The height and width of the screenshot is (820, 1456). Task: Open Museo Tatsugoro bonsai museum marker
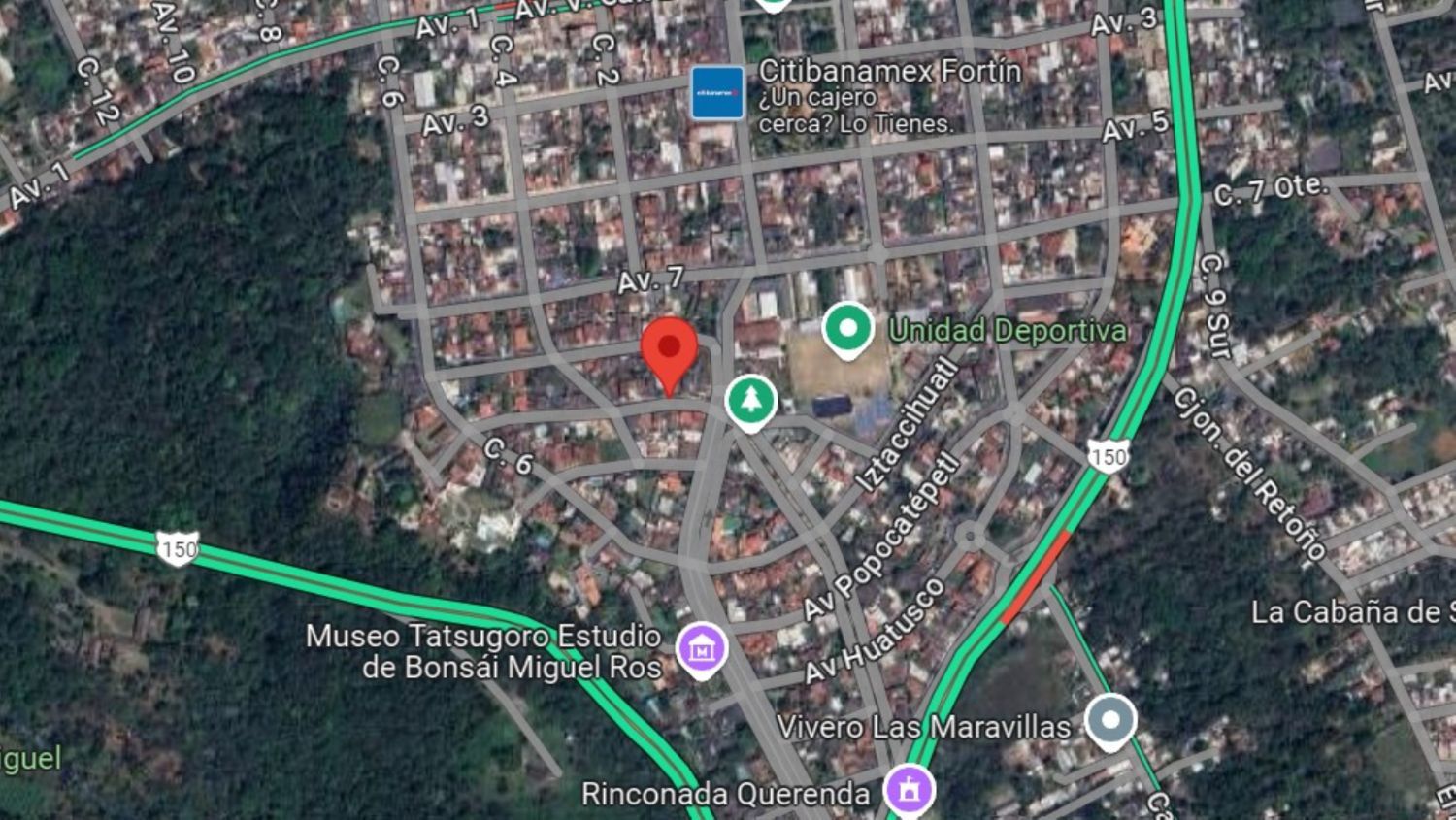(702, 650)
